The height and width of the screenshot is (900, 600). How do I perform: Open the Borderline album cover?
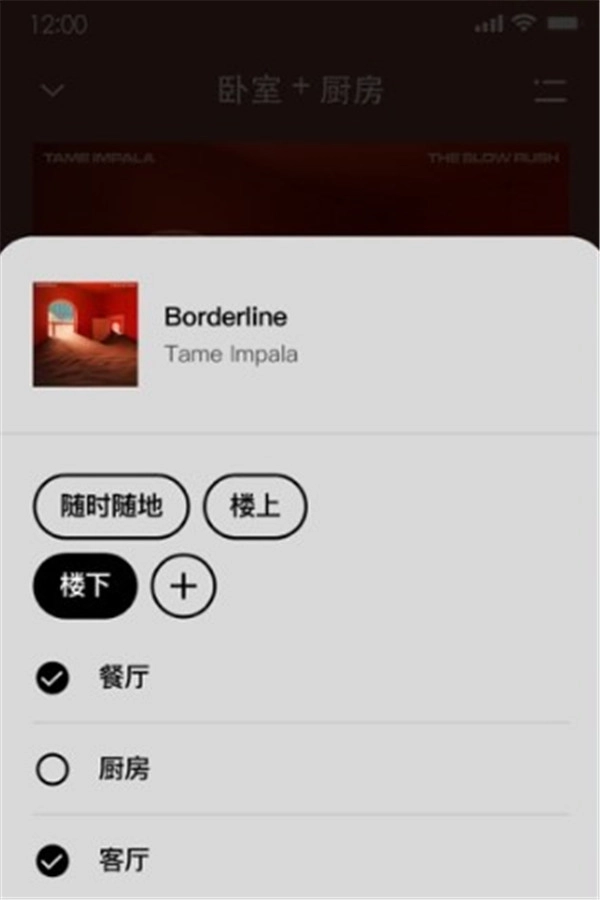pos(86,334)
